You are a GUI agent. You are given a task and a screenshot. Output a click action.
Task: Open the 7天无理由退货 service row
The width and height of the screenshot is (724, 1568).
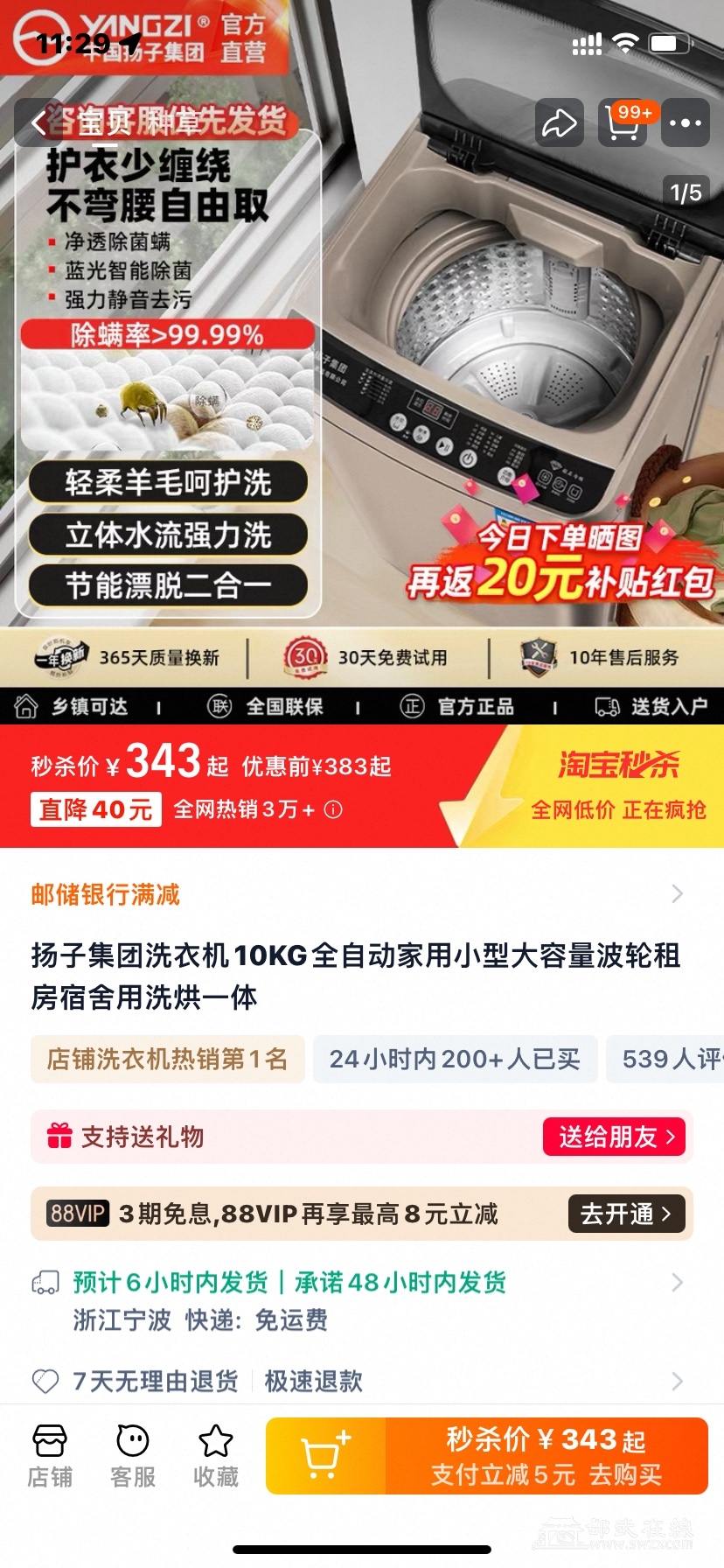[x=360, y=1381]
